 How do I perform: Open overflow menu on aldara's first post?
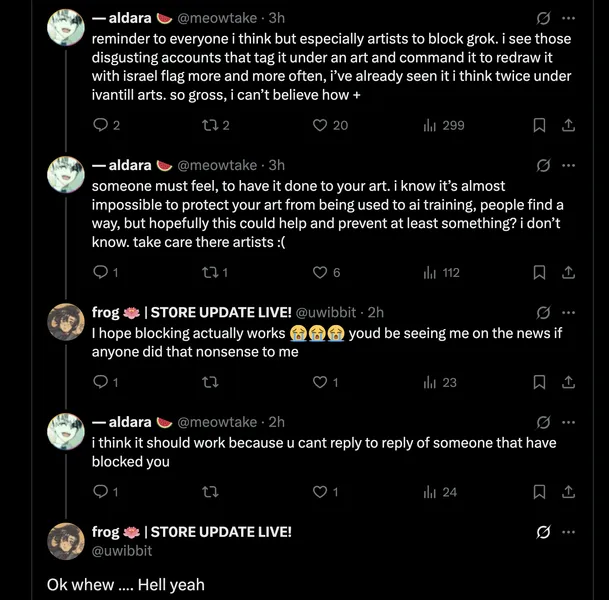[x=568, y=18]
